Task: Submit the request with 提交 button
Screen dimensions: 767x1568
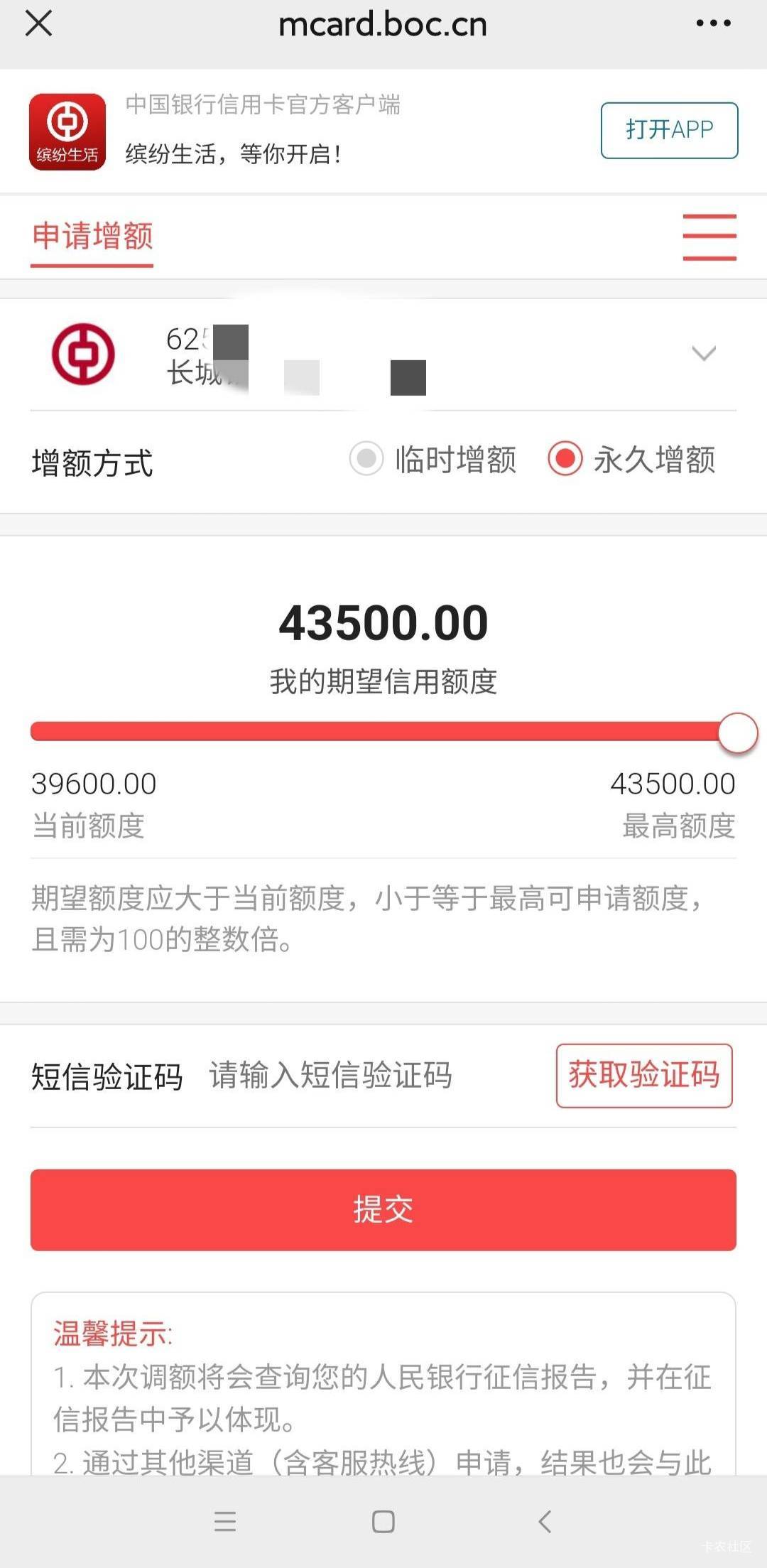Action: pyautogui.click(x=383, y=1209)
